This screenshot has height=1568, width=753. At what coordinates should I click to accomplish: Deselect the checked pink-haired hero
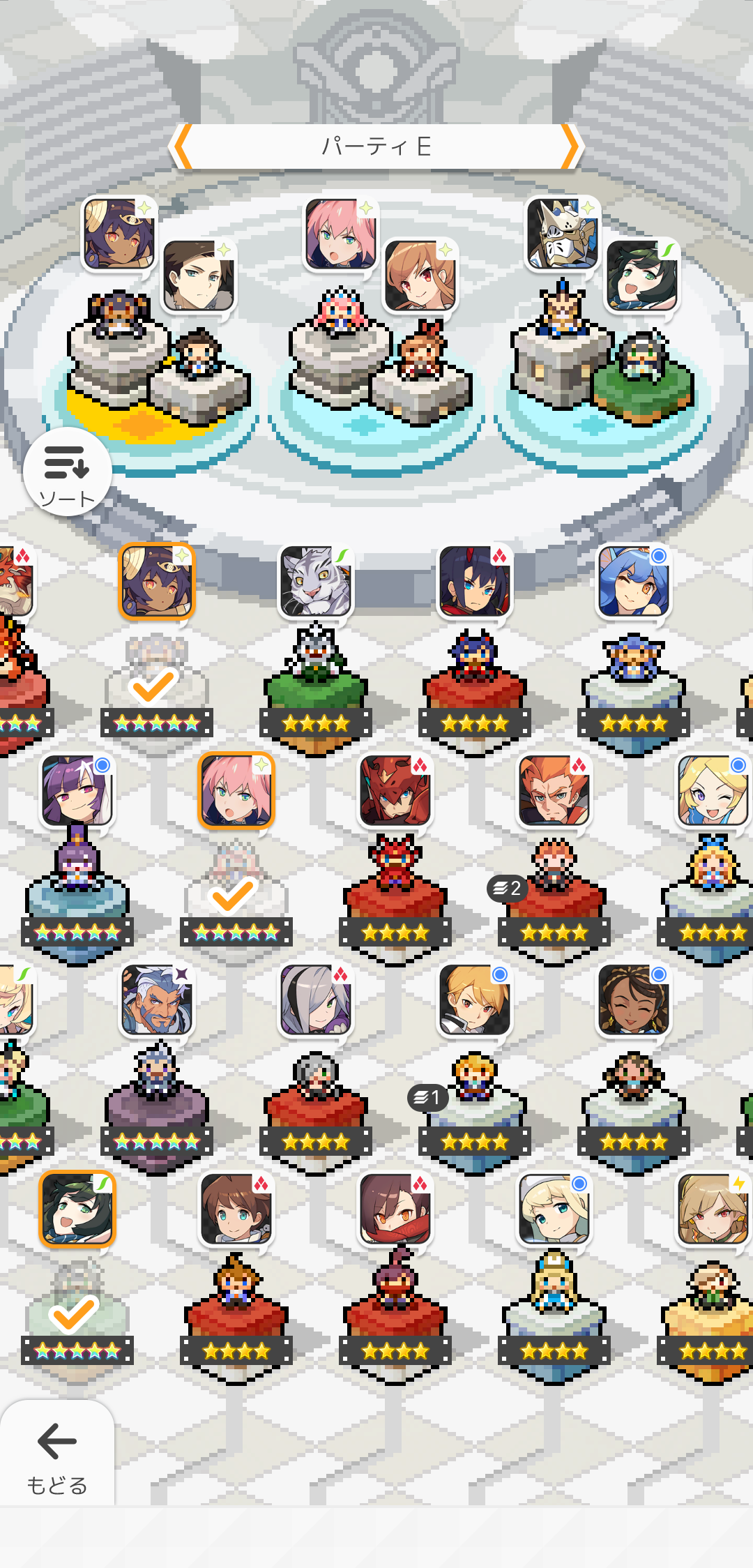[236, 791]
